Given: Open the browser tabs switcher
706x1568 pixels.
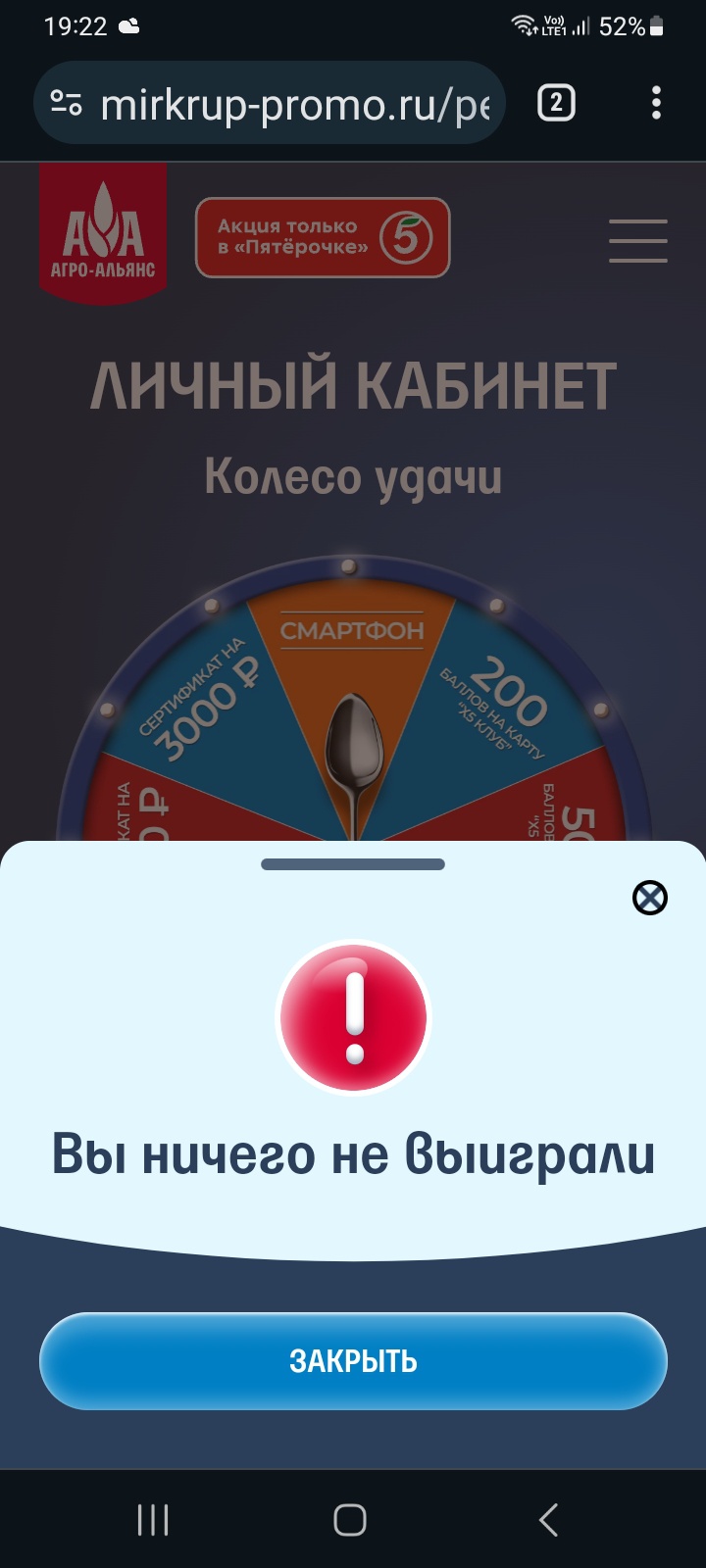Looking at the screenshot, I should pyautogui.click(x=556, y=103).
